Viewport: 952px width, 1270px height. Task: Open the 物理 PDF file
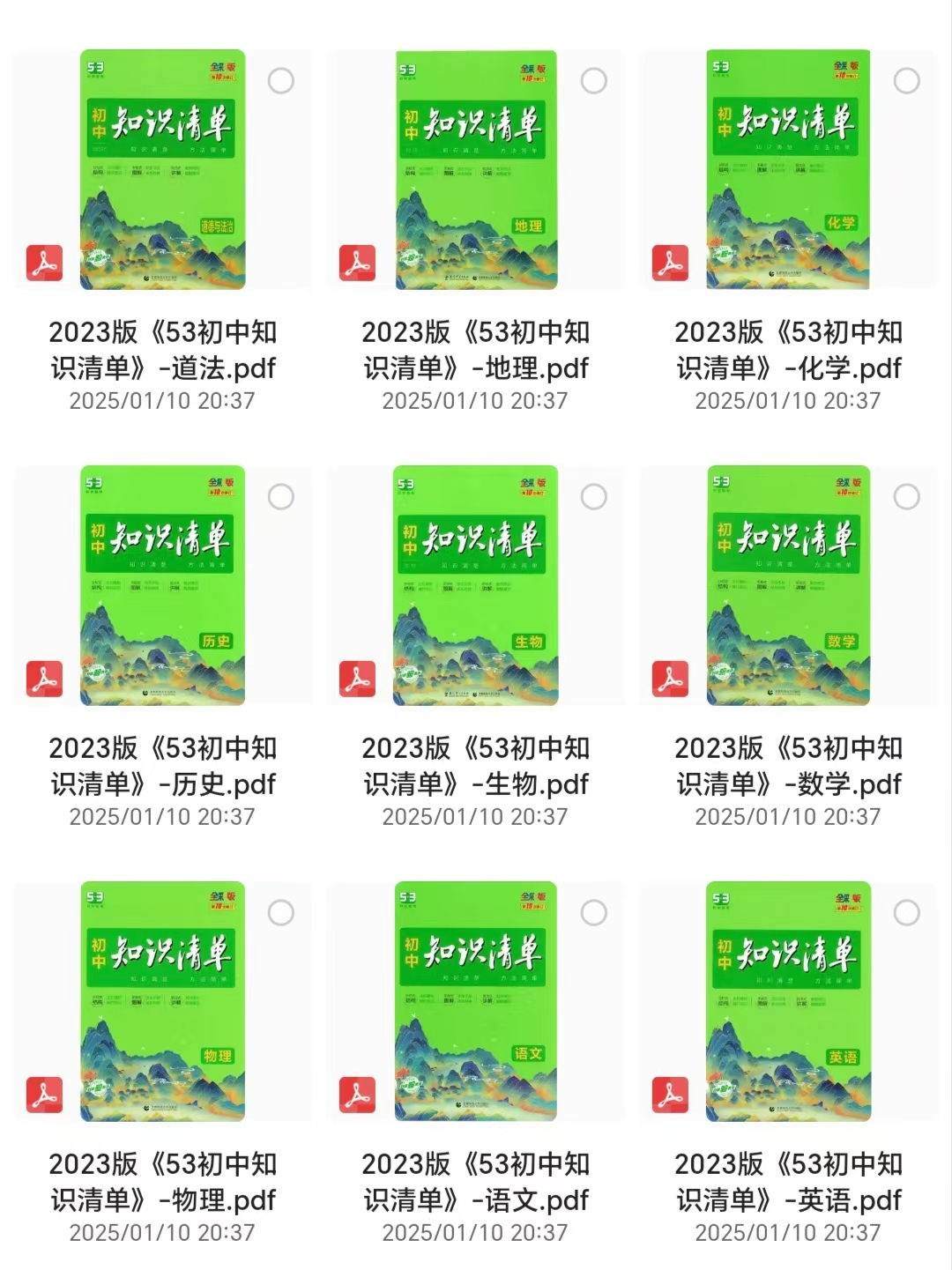(162, 1002)
